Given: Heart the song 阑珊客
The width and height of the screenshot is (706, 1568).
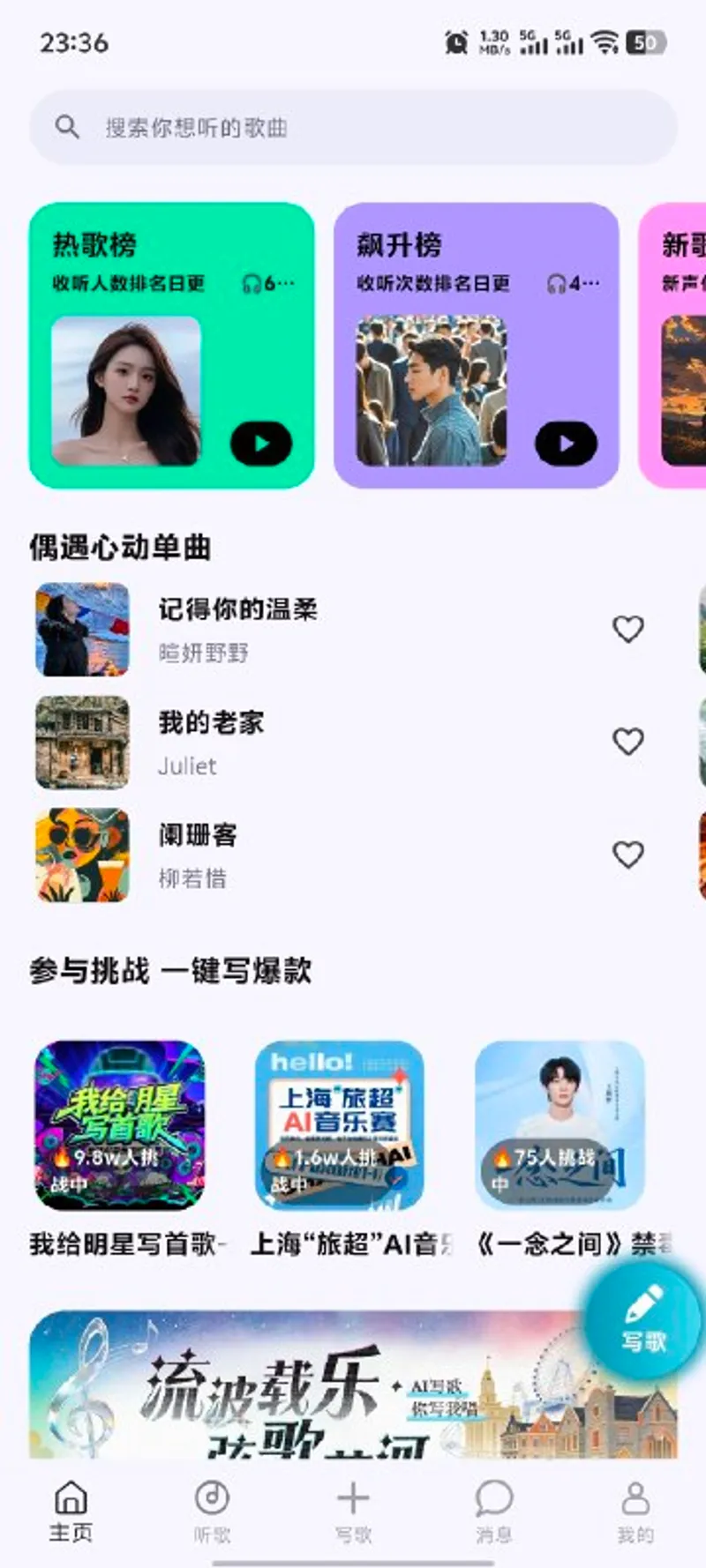Looking at the screenshot, I should [628, 855].
